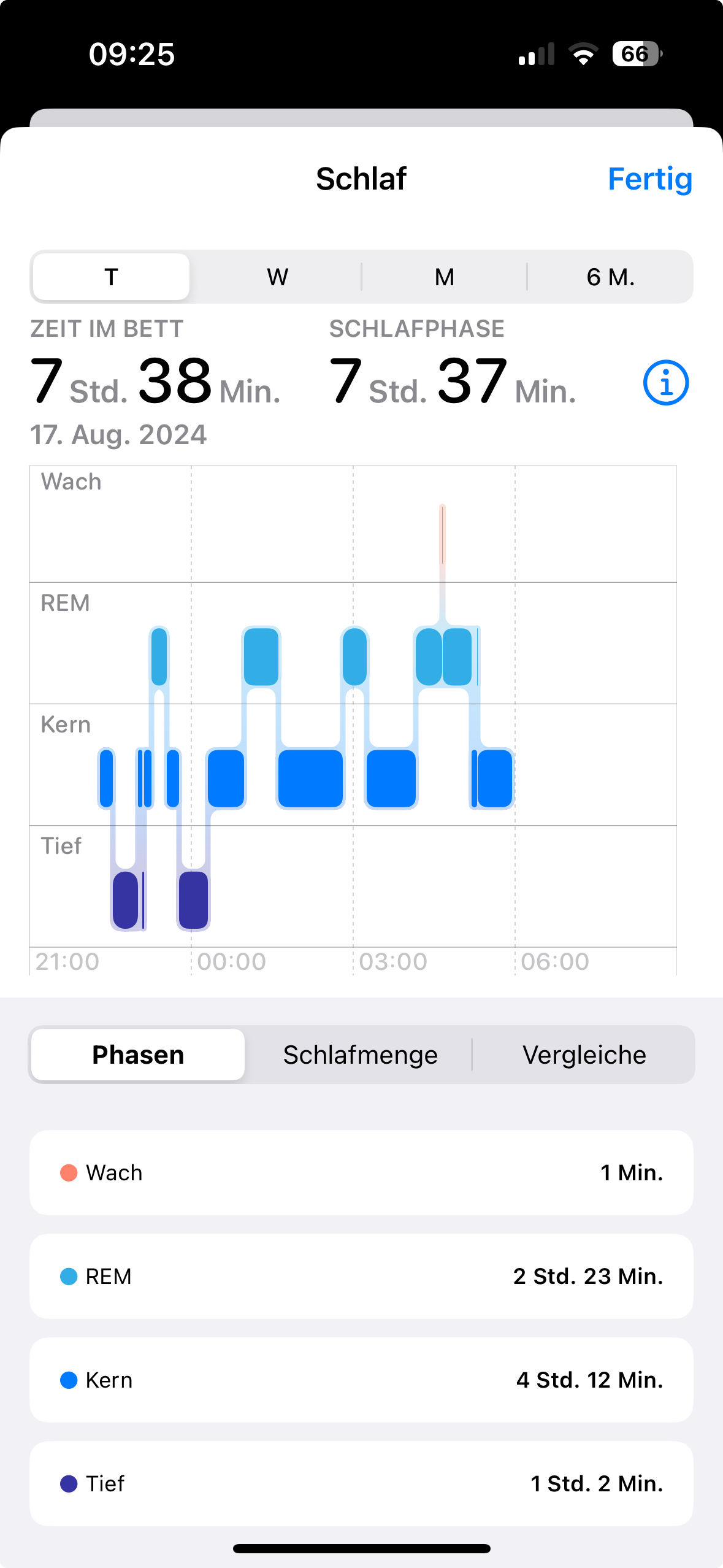This screenshot has height=1568, width=723.
Task: Select the Phasen segment
Action: (138, 1055)
